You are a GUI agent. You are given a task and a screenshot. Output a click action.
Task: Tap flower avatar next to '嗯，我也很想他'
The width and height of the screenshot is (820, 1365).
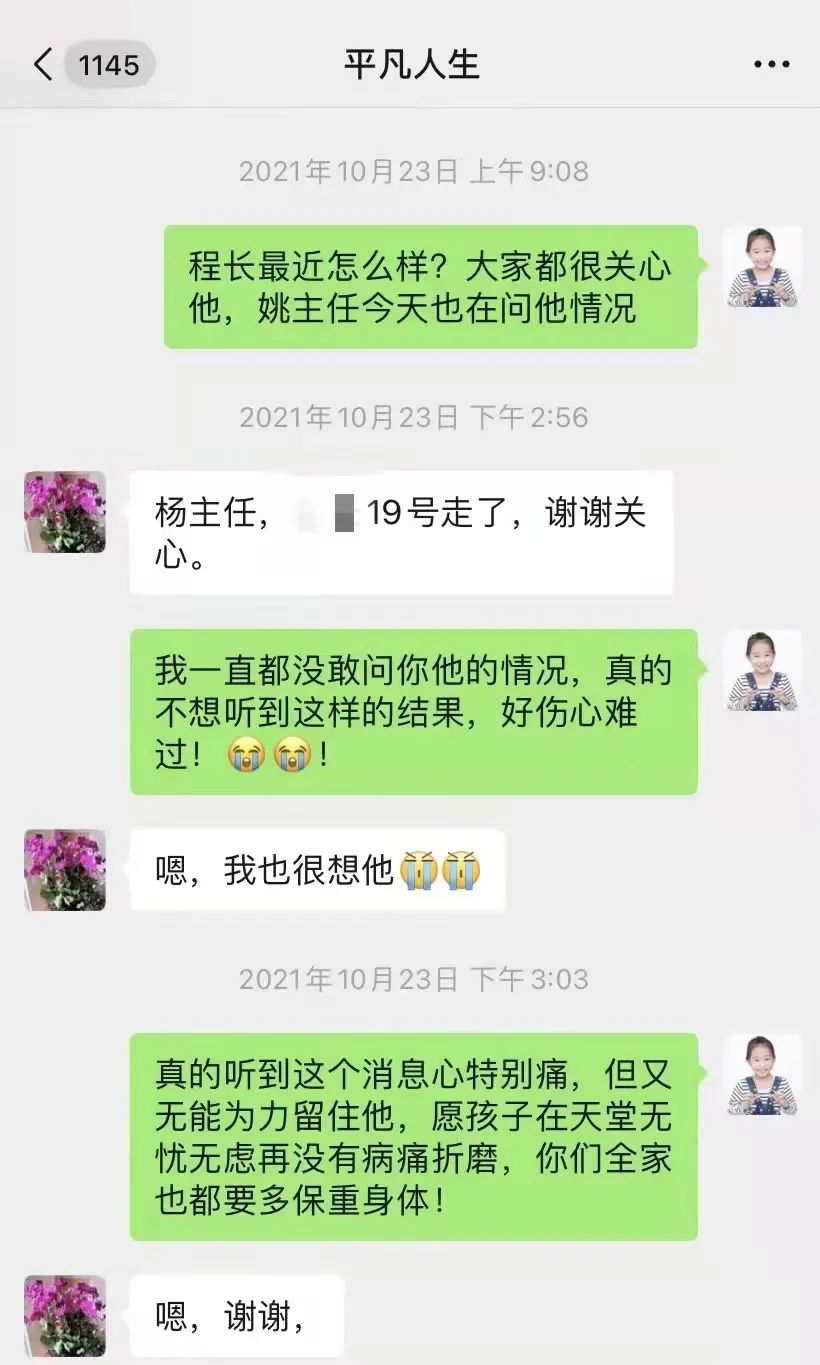(x=65, y=870)
